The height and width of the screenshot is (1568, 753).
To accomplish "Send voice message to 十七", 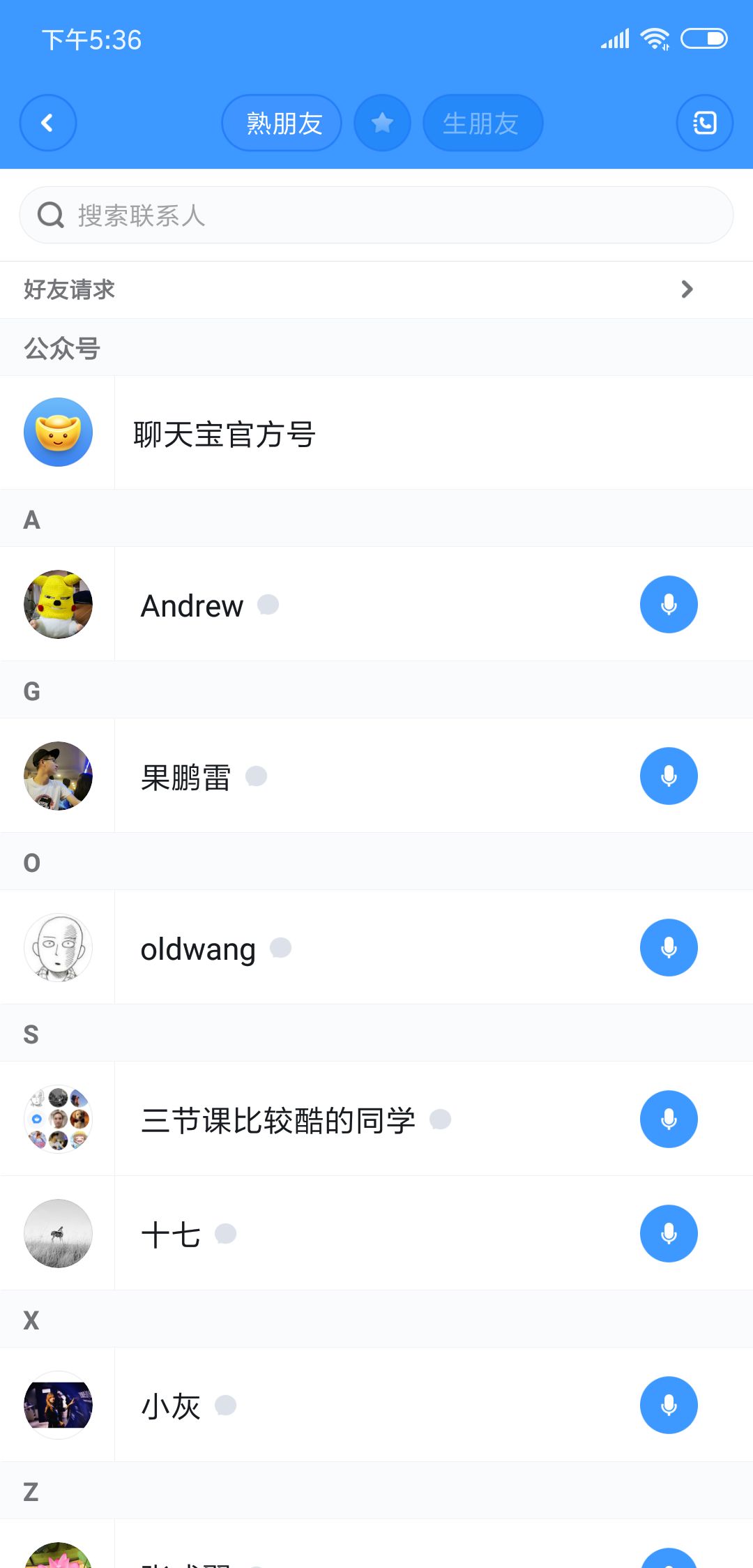I will 669,1234.
